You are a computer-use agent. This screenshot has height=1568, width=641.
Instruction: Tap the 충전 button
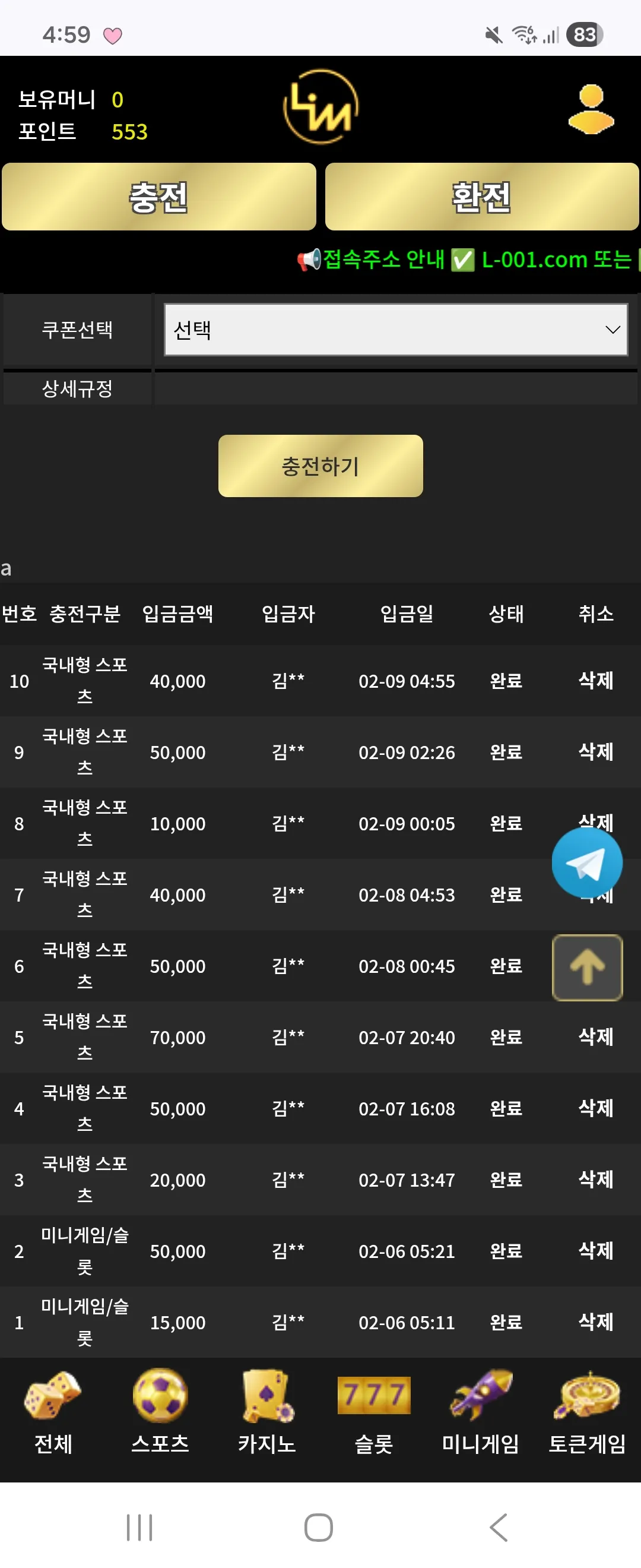pyautogui.click(x=158, y=197)
